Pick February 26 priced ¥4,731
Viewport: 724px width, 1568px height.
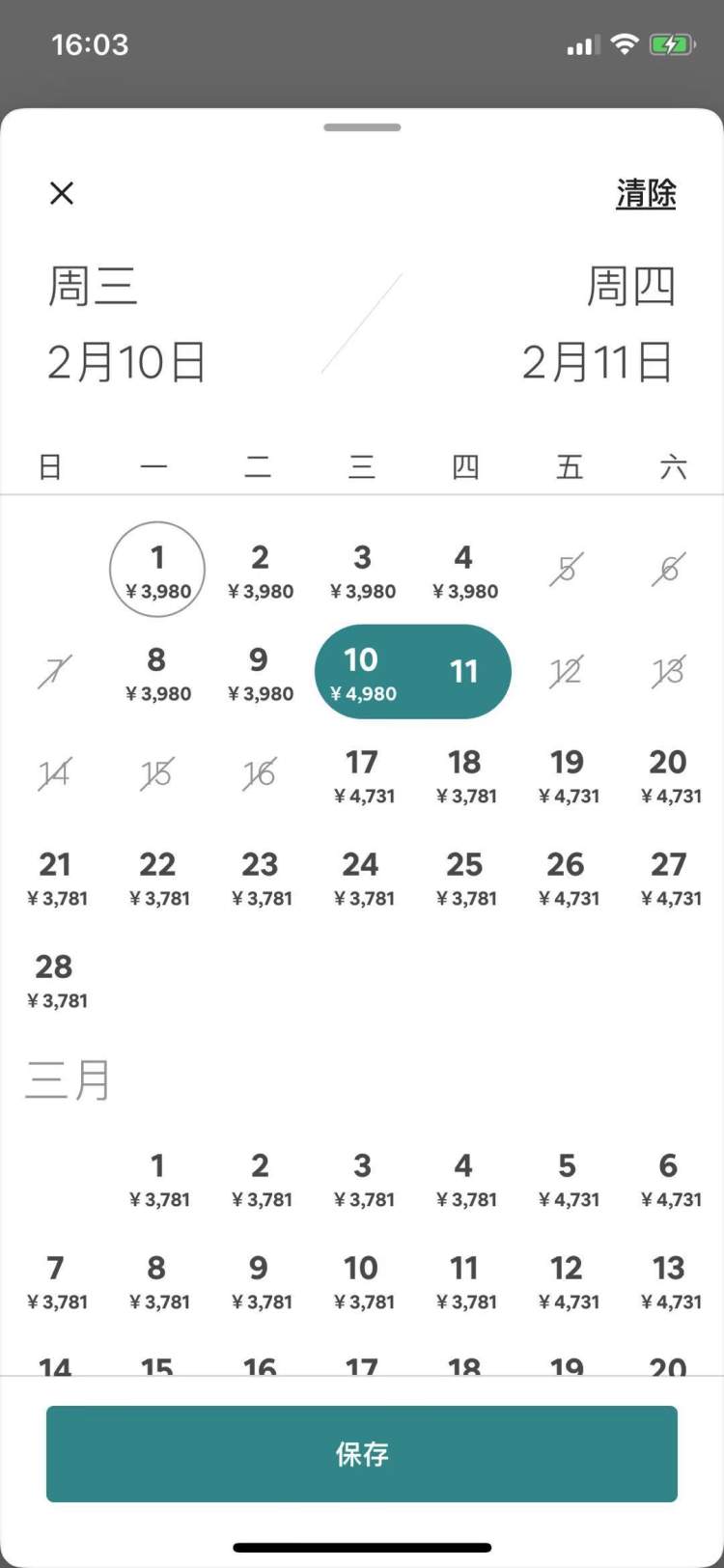567,878
